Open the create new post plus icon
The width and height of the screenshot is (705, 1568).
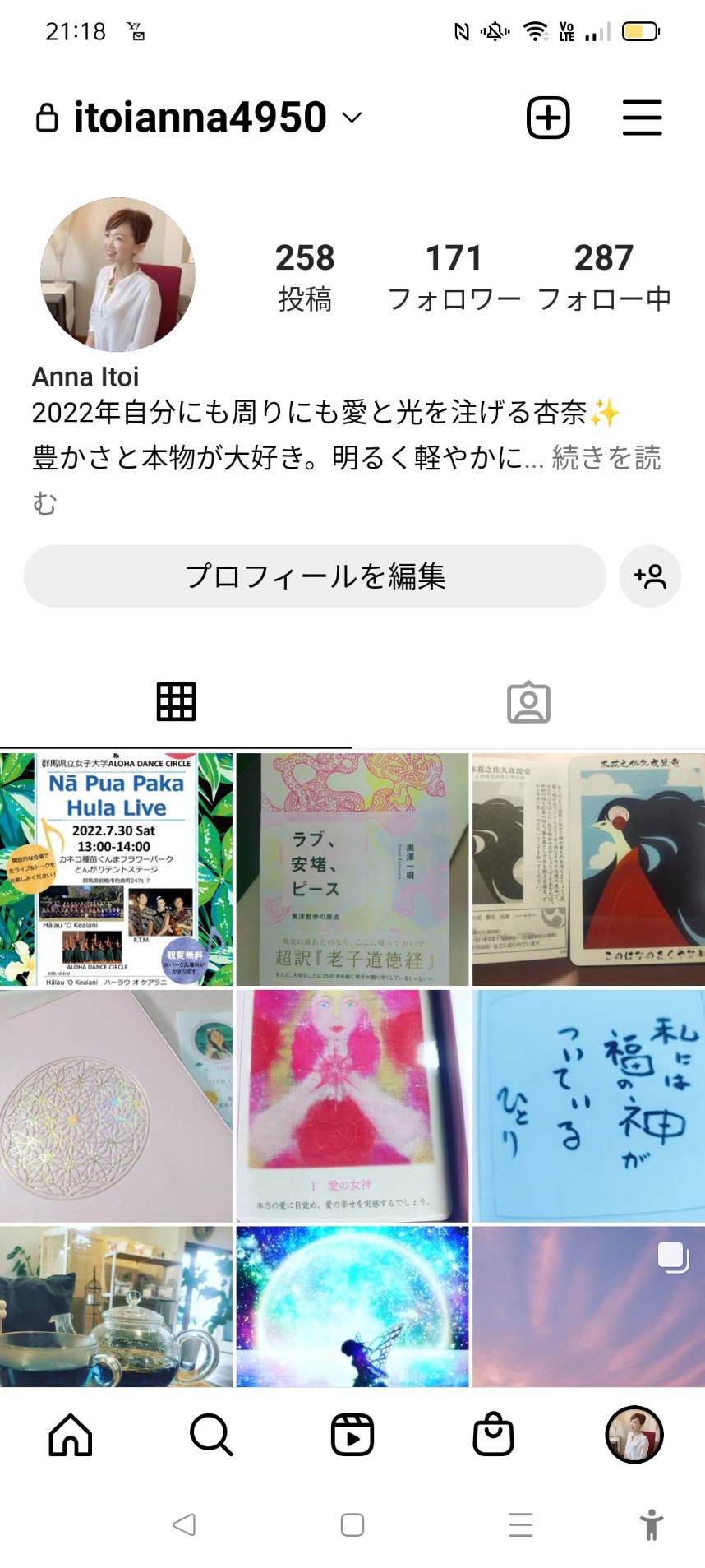(548, 118)
